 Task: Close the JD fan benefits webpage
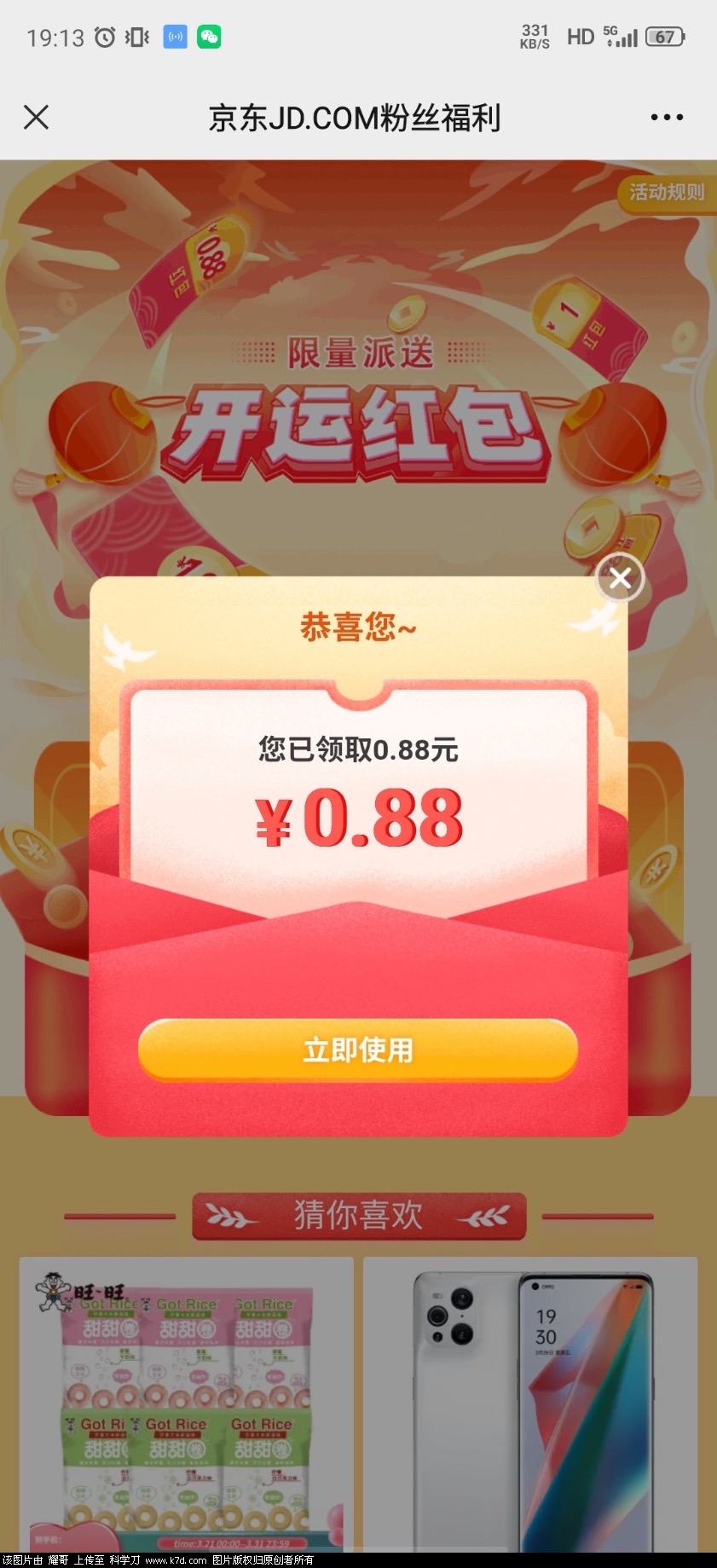coord(36,117)
